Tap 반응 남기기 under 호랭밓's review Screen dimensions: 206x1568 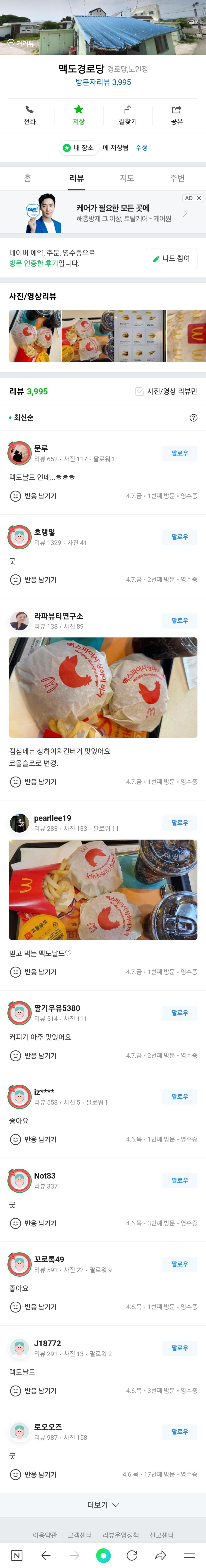click(x=34, y=580)
